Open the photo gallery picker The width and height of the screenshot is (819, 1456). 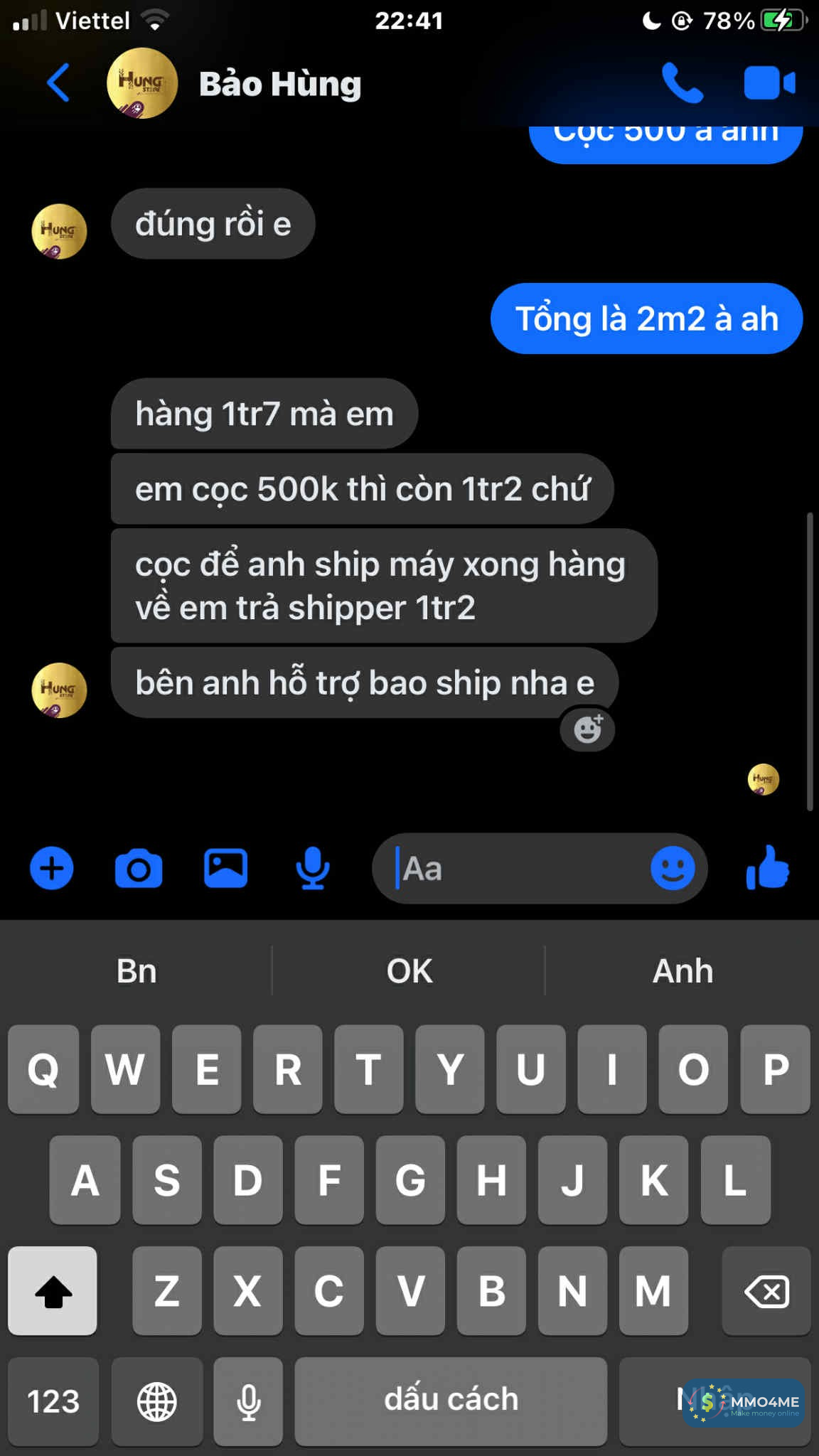225,868
